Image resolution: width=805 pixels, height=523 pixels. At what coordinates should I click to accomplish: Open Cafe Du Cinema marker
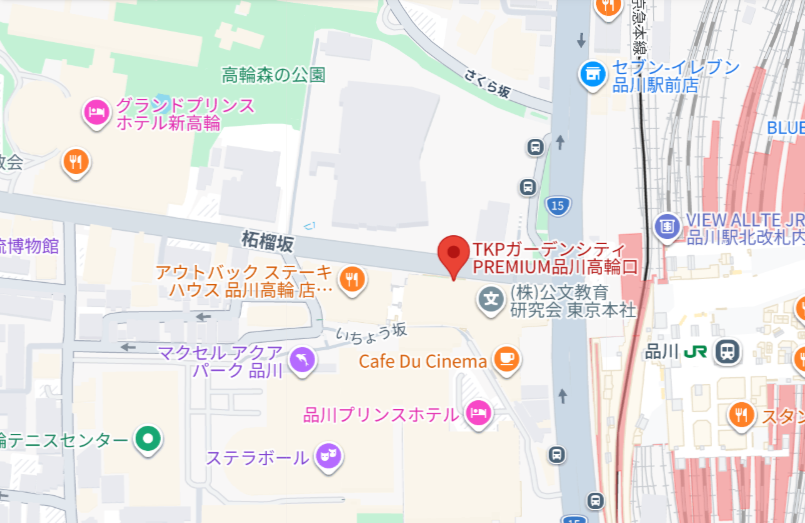tap(507, 360)
